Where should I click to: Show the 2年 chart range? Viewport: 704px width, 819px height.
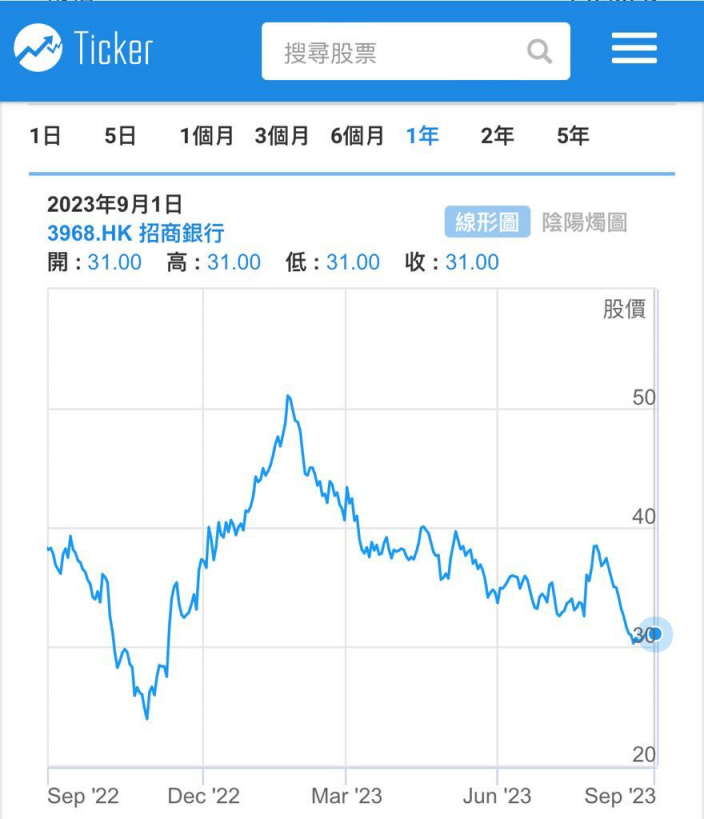(x=498, y=136)
